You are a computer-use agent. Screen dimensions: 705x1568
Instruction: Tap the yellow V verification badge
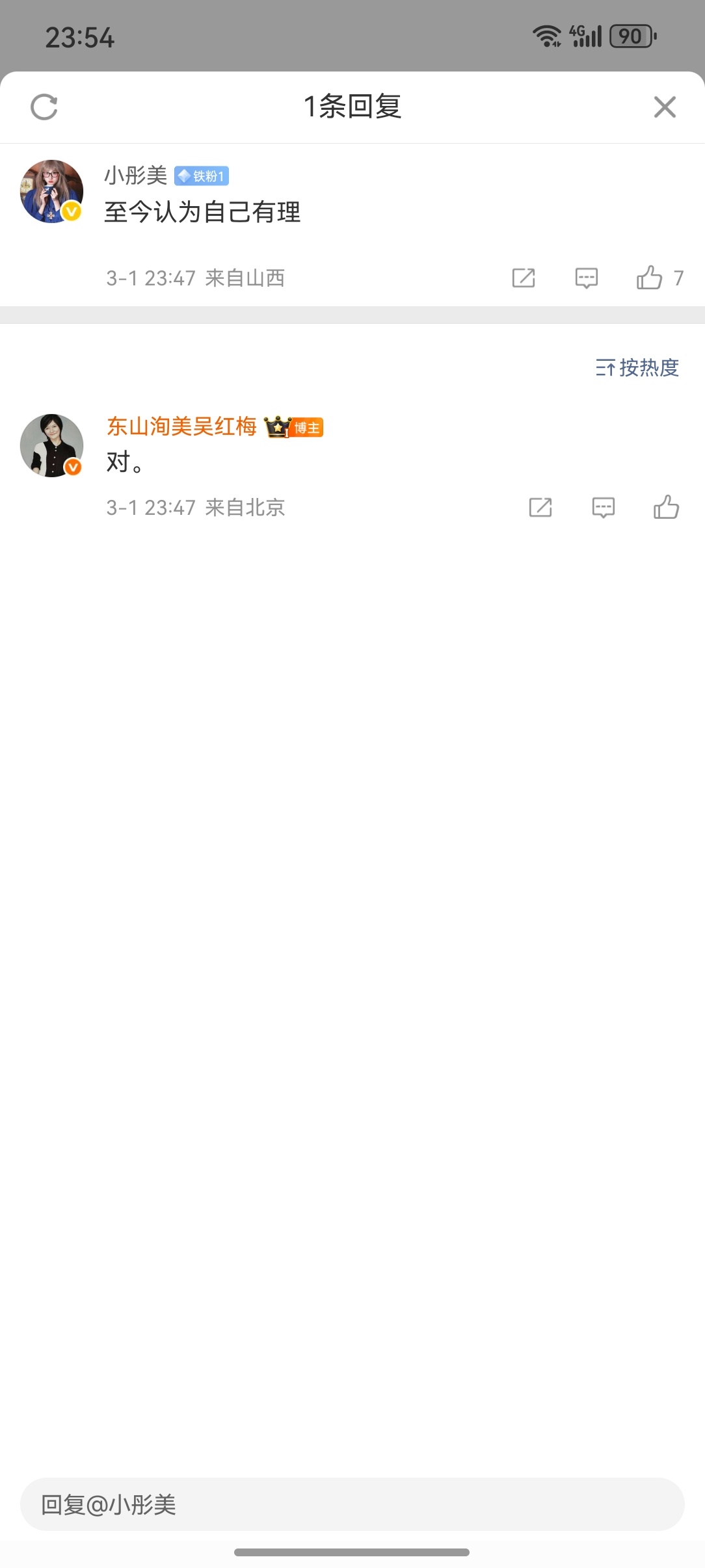click(x=71, y=211)
